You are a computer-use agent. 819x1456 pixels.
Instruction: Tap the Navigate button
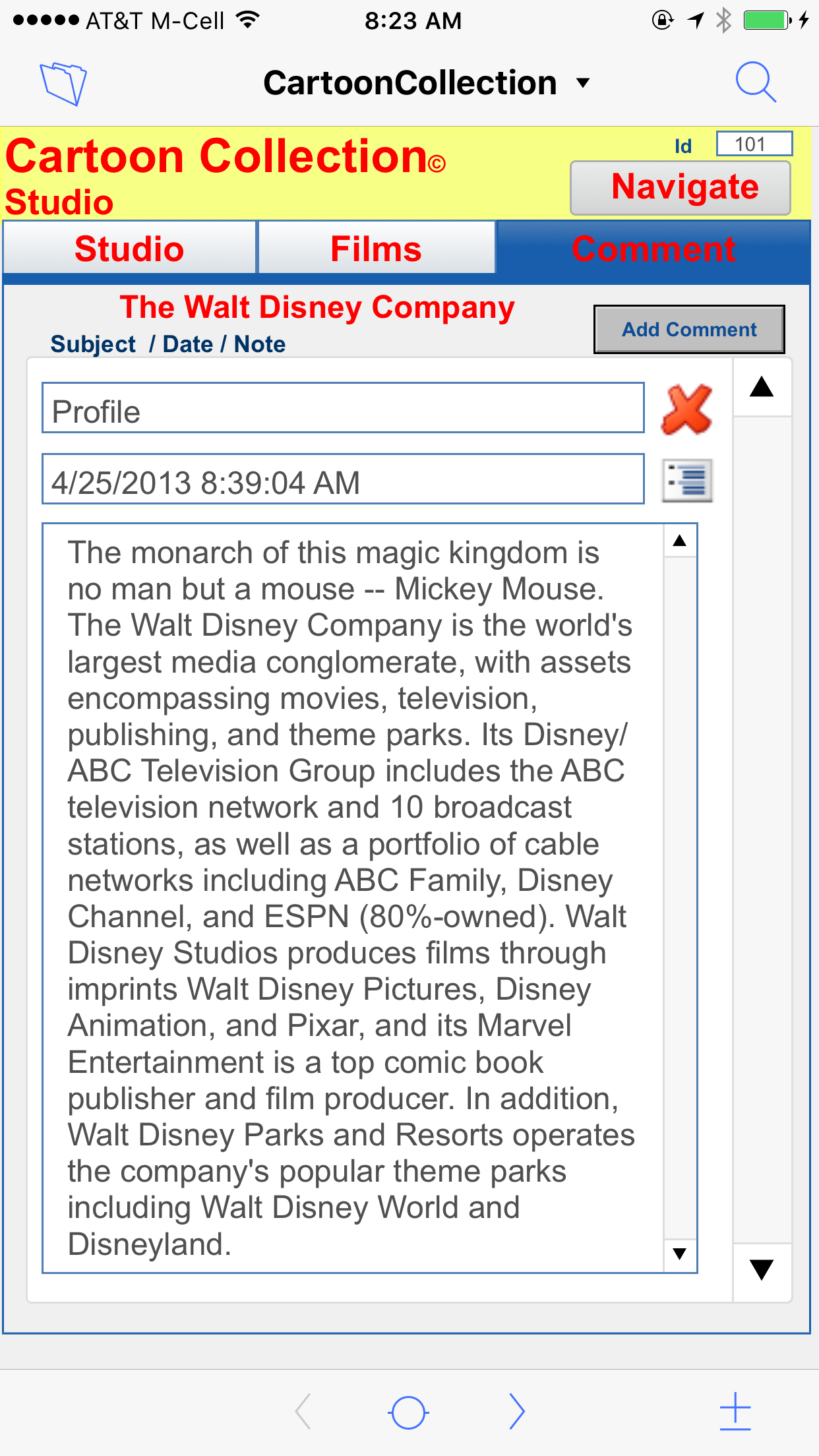[x=681, y=188]
